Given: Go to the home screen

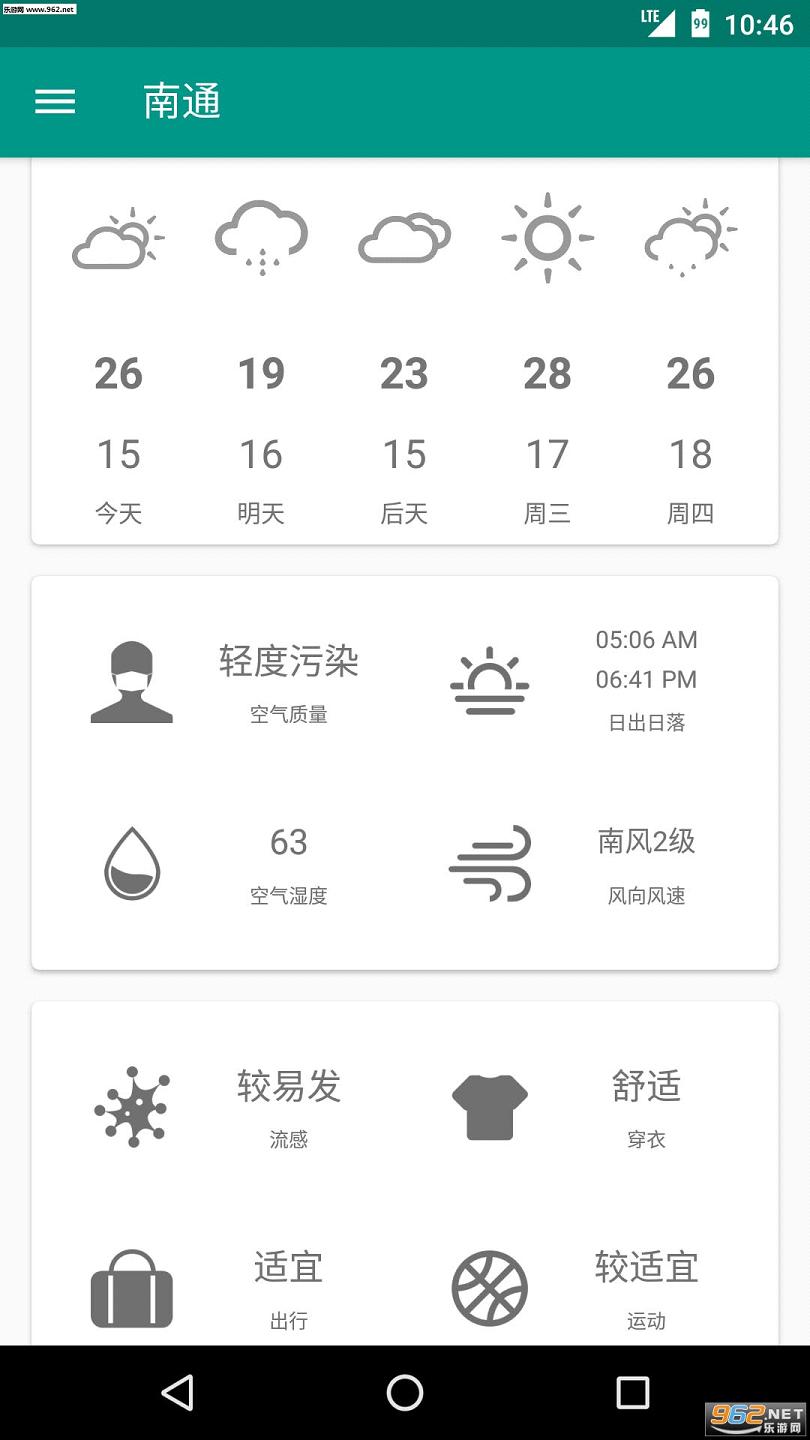Looking at the screenshot, I should pos(405,1392).
